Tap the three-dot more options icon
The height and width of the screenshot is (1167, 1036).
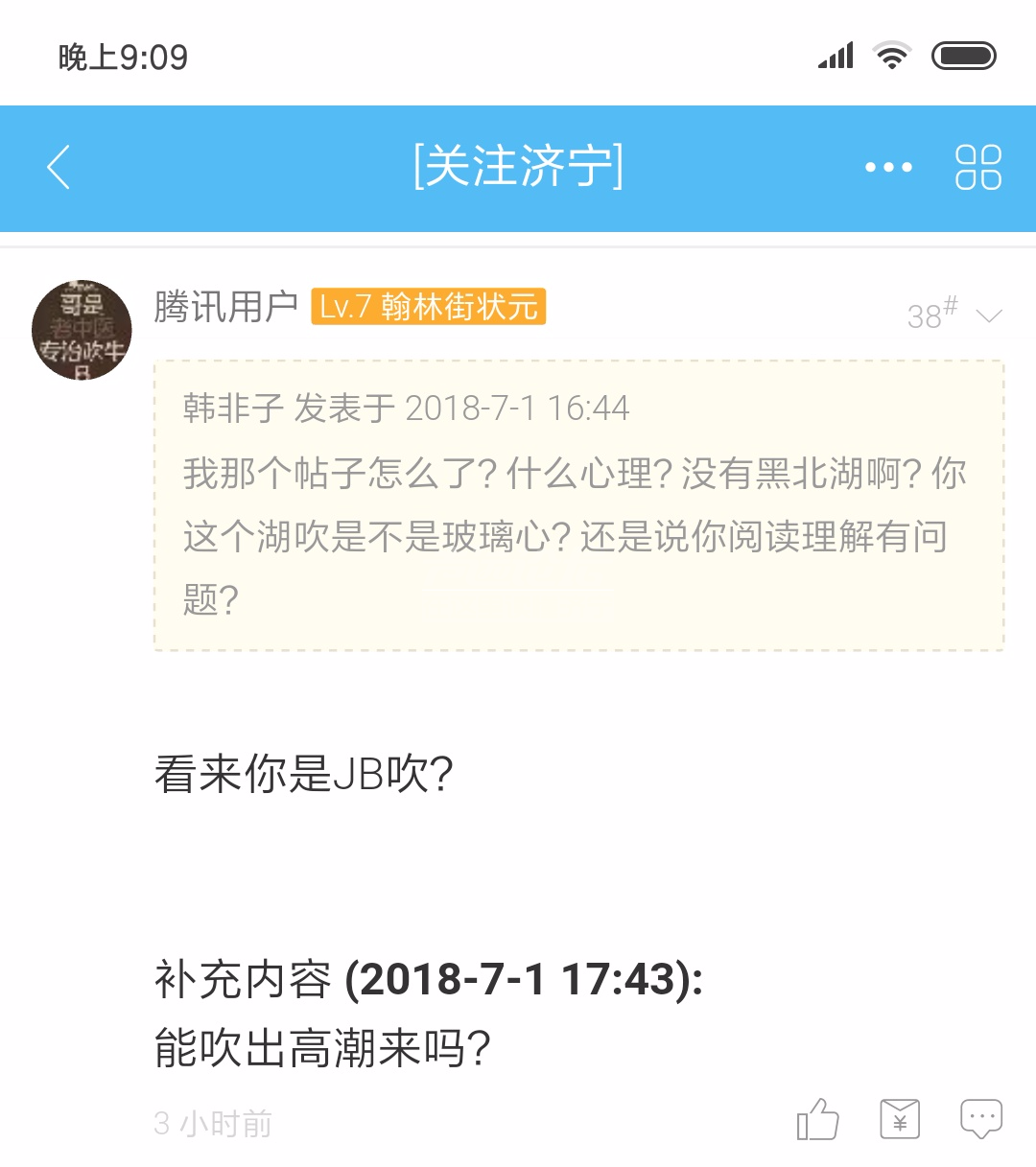[x=888, y=168]
